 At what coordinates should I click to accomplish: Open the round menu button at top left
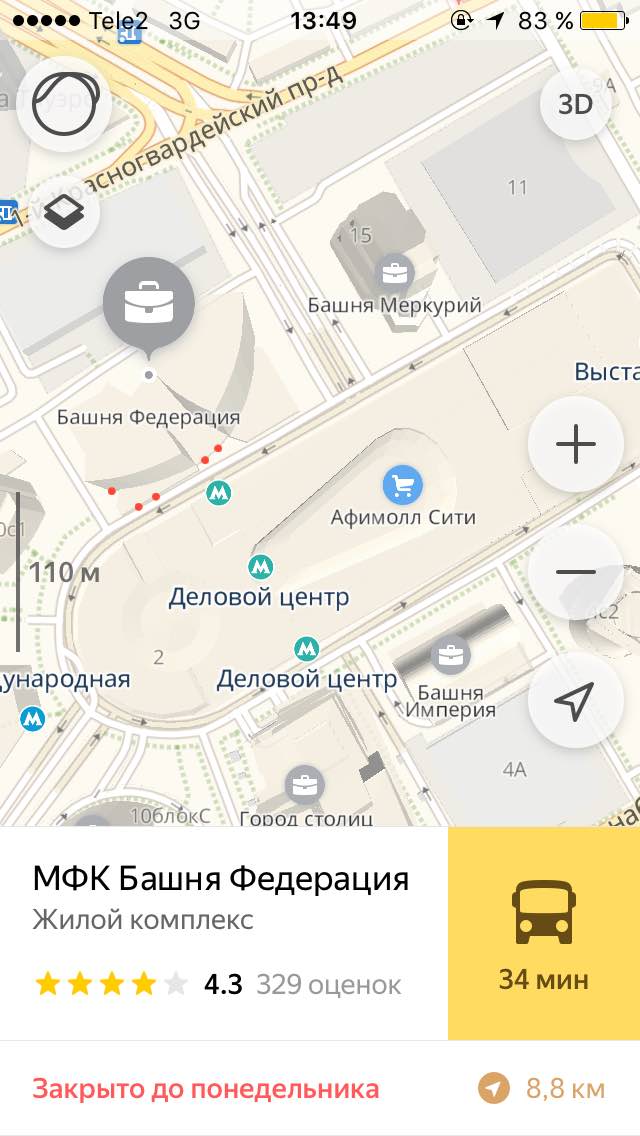64,105
